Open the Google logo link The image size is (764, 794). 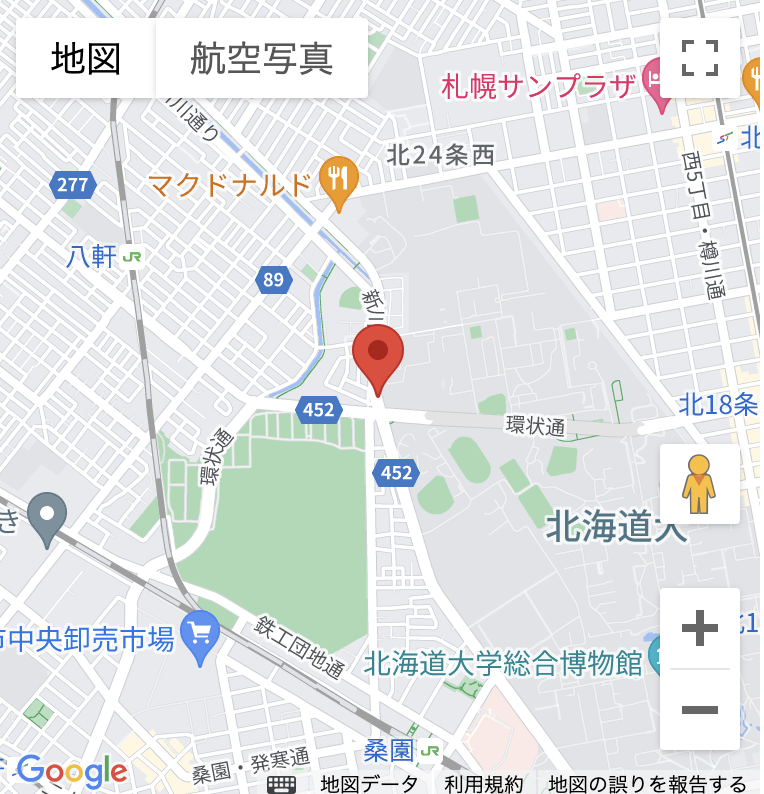pyautogui.click(x=72, y=771)
